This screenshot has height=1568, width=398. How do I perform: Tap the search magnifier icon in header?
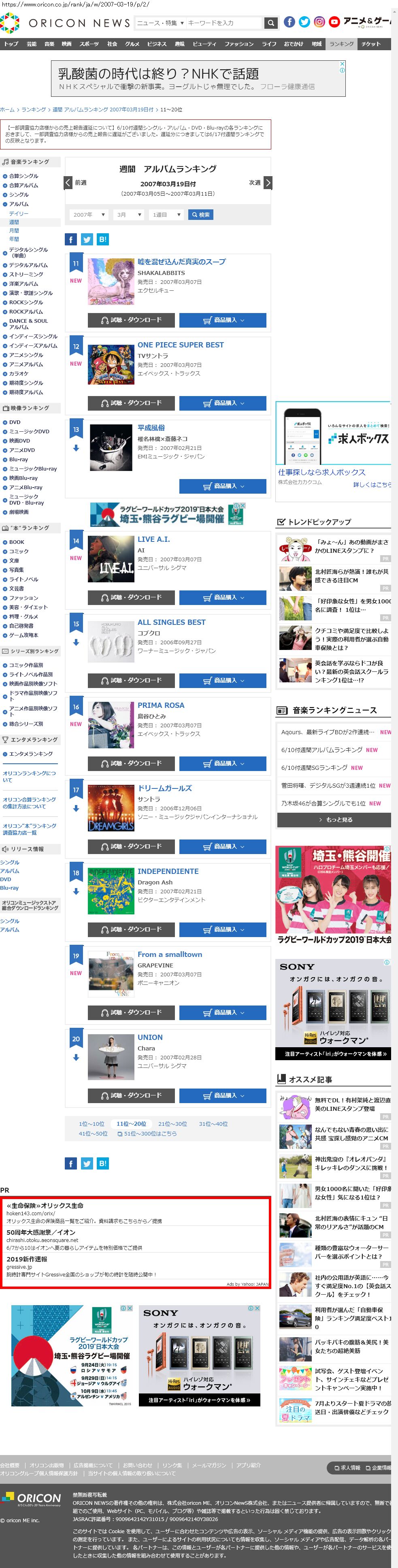point(271,23)
